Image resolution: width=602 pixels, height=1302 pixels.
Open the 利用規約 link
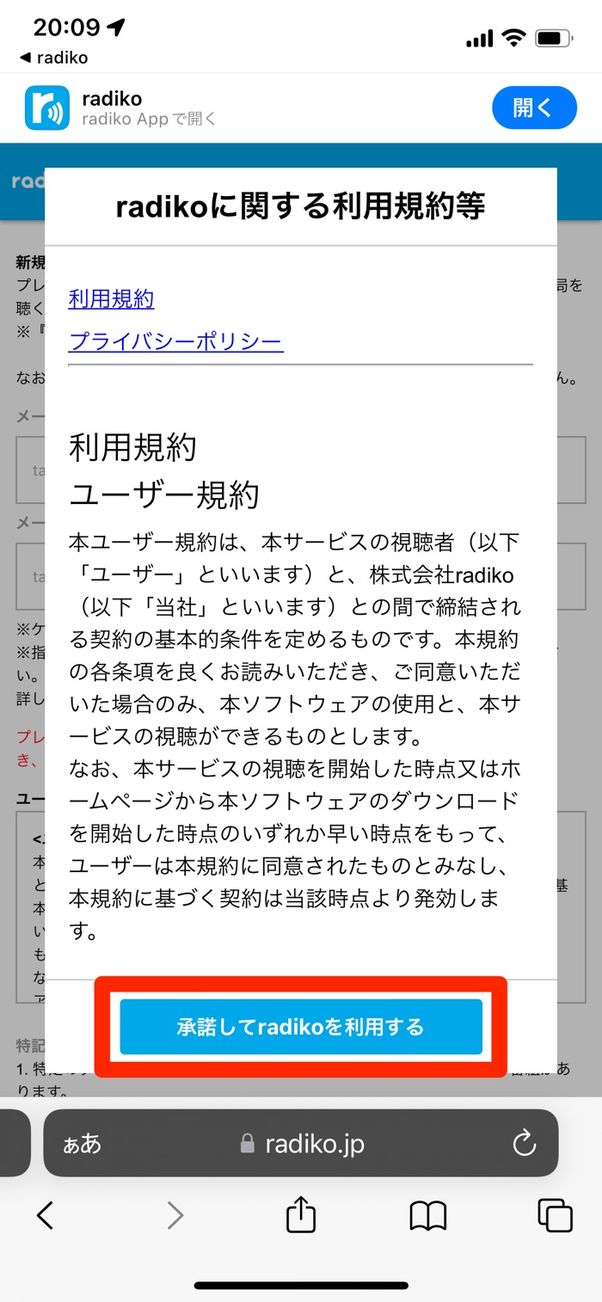tap(111, 298)
